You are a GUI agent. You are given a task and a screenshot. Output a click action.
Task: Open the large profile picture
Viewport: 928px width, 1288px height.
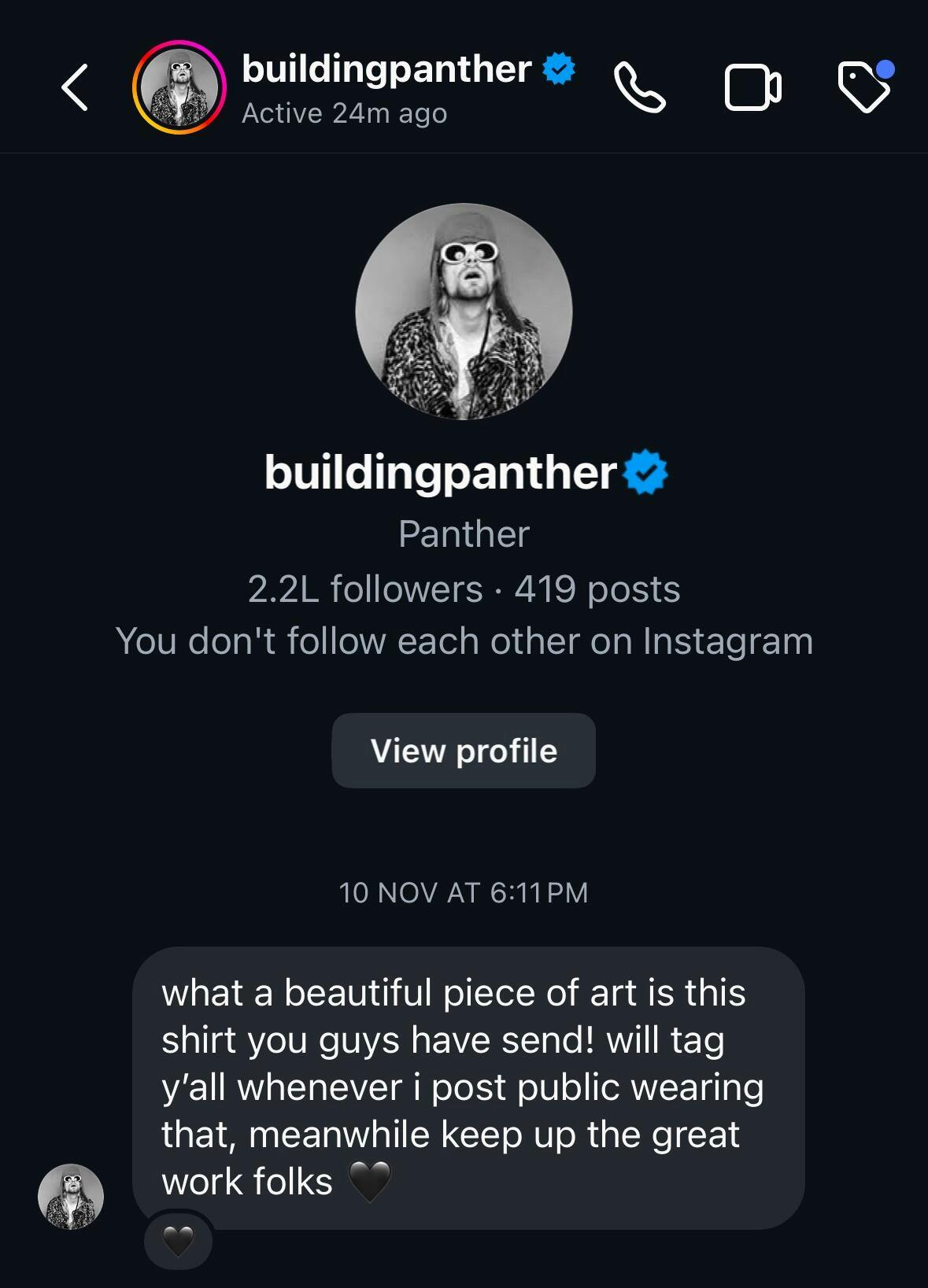[464, 312]
